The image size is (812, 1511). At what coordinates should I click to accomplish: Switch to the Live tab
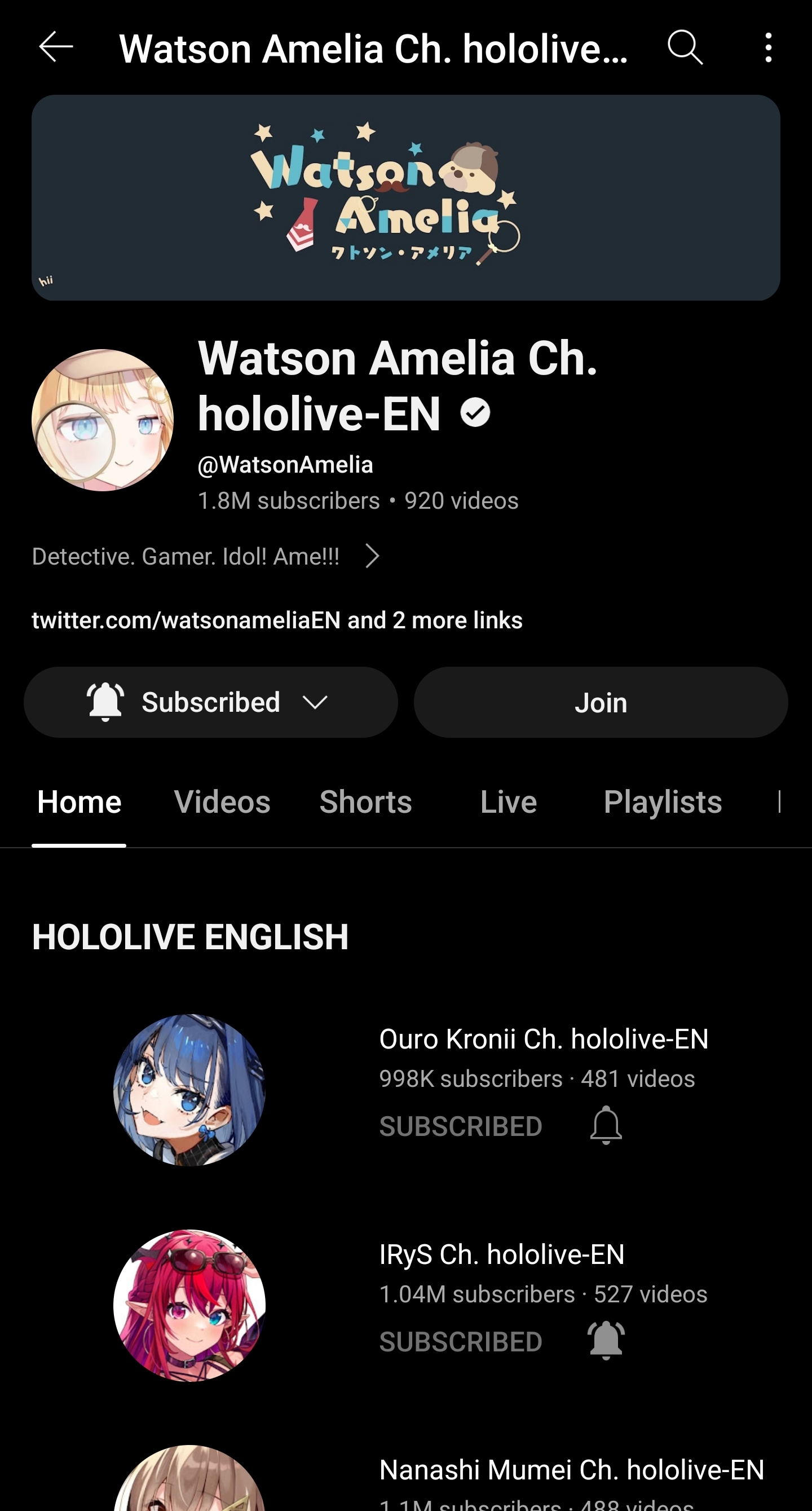click(508, 802)
